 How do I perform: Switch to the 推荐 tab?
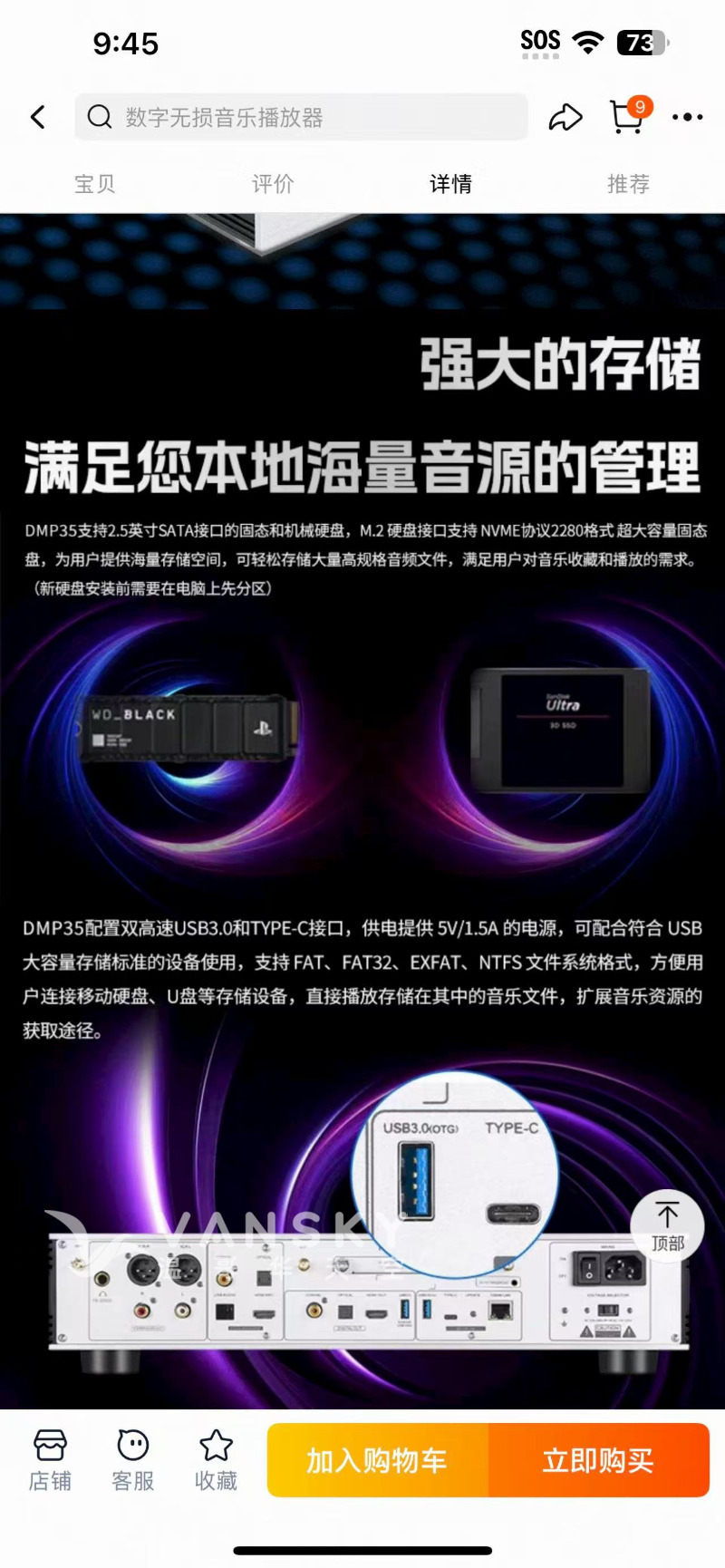pos(628,184)
